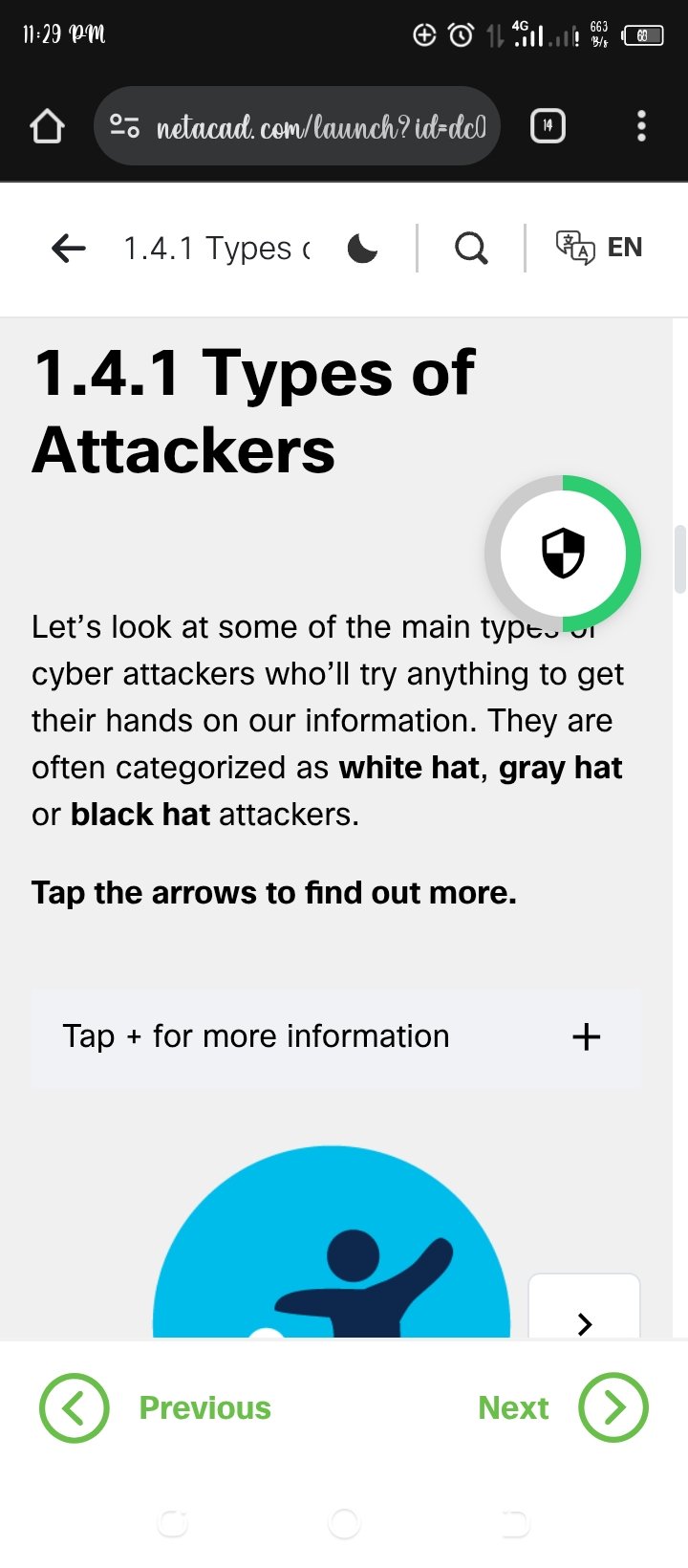Viewport: 688px width, 1568px height.
Task: Go back with the course header arrow
Action: 69,249
